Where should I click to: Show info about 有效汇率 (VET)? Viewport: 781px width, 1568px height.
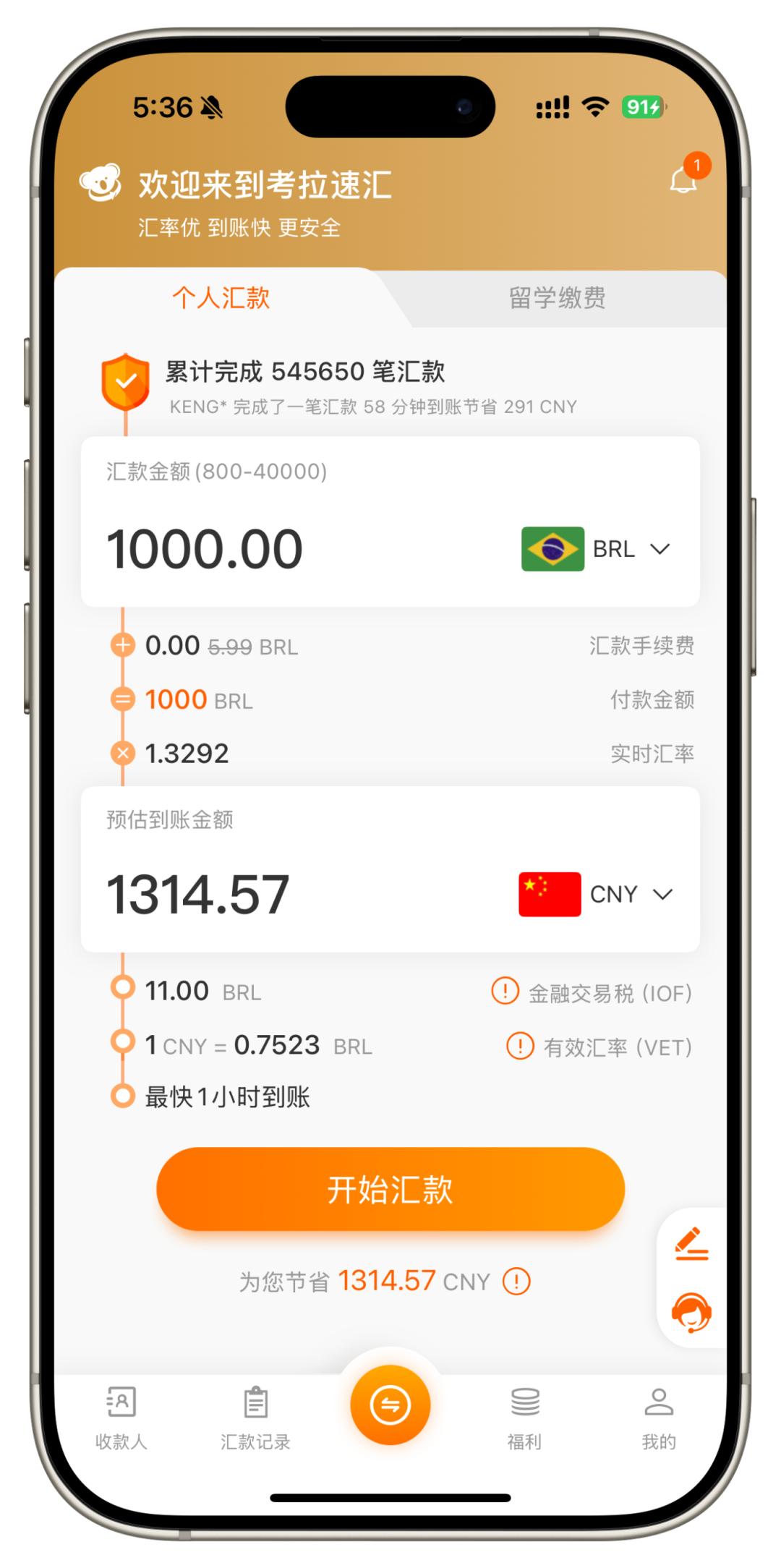coord(520,1046)
